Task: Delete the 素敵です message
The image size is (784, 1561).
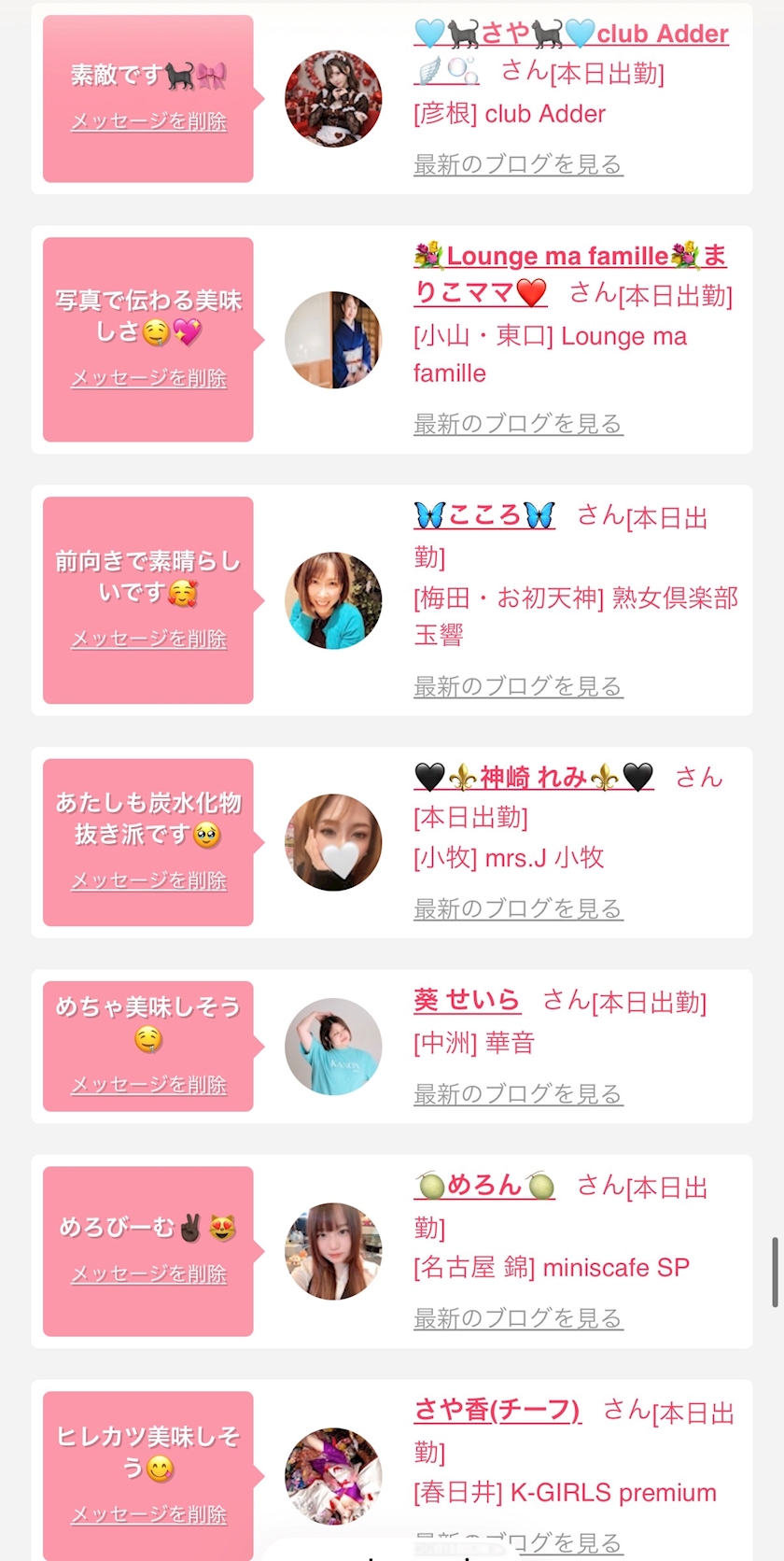Action: pos(149,121)
